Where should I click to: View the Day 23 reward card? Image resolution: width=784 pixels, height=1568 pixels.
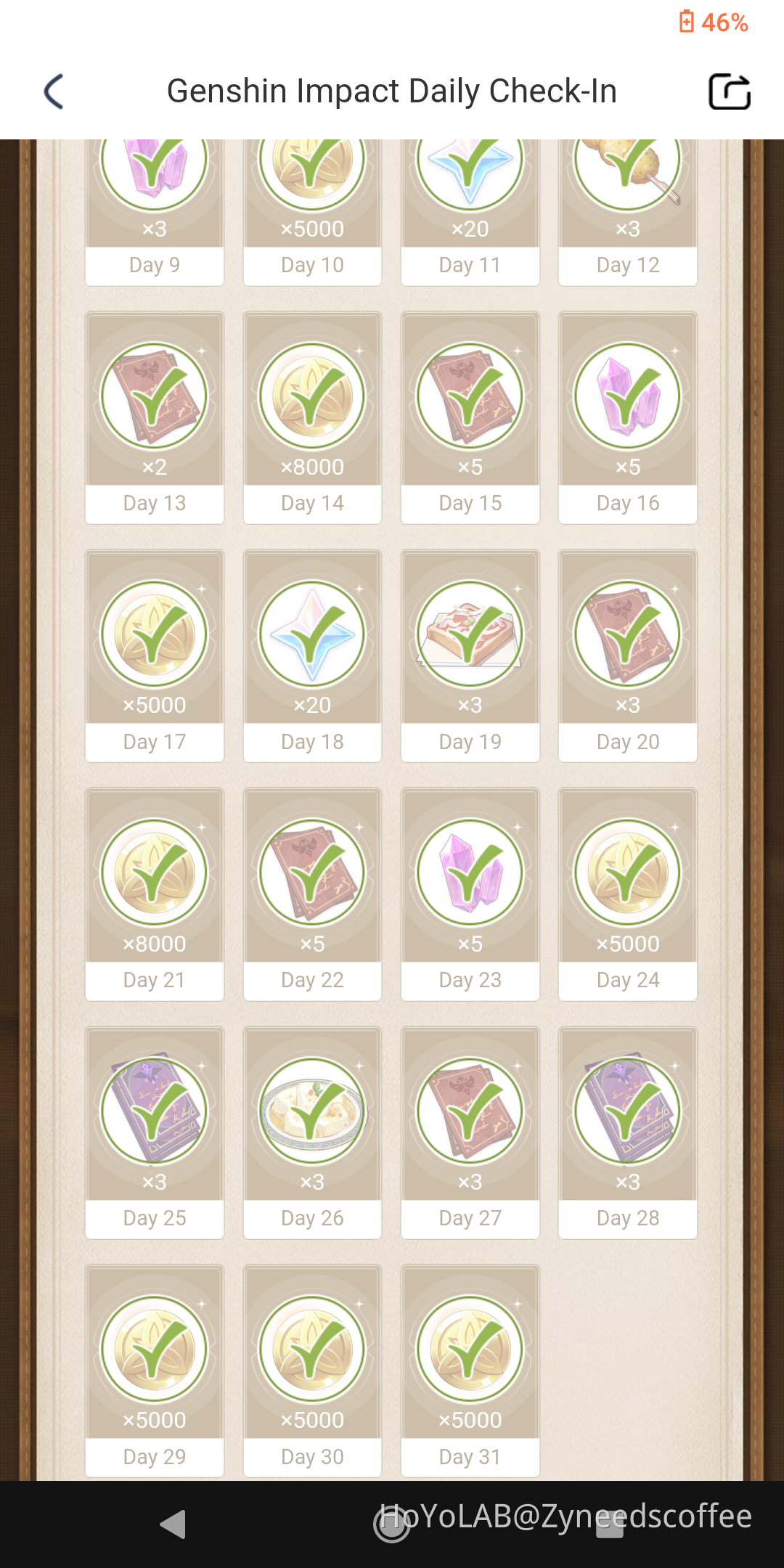pos(470,894)
